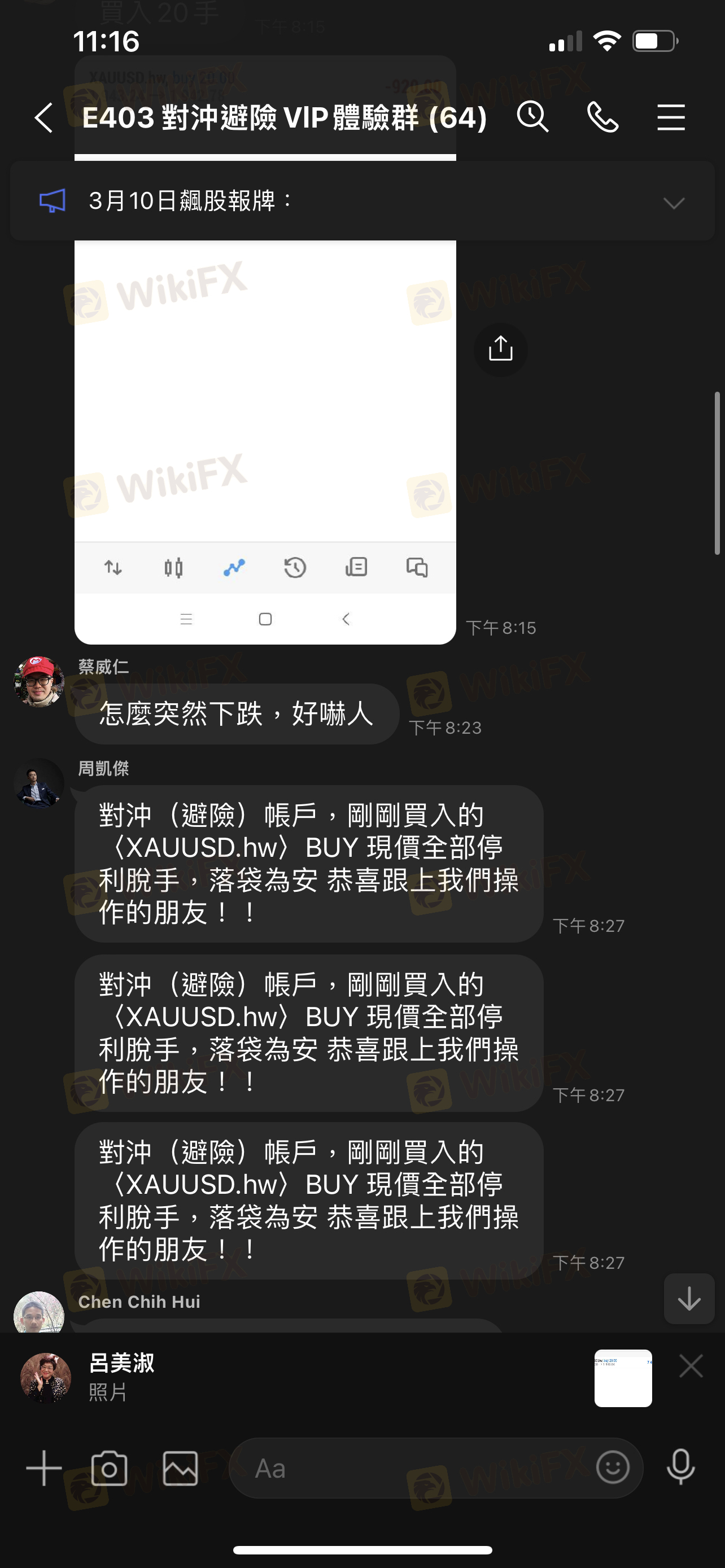
Task: Share the trading screenshot image
Action: click(500, 349)
